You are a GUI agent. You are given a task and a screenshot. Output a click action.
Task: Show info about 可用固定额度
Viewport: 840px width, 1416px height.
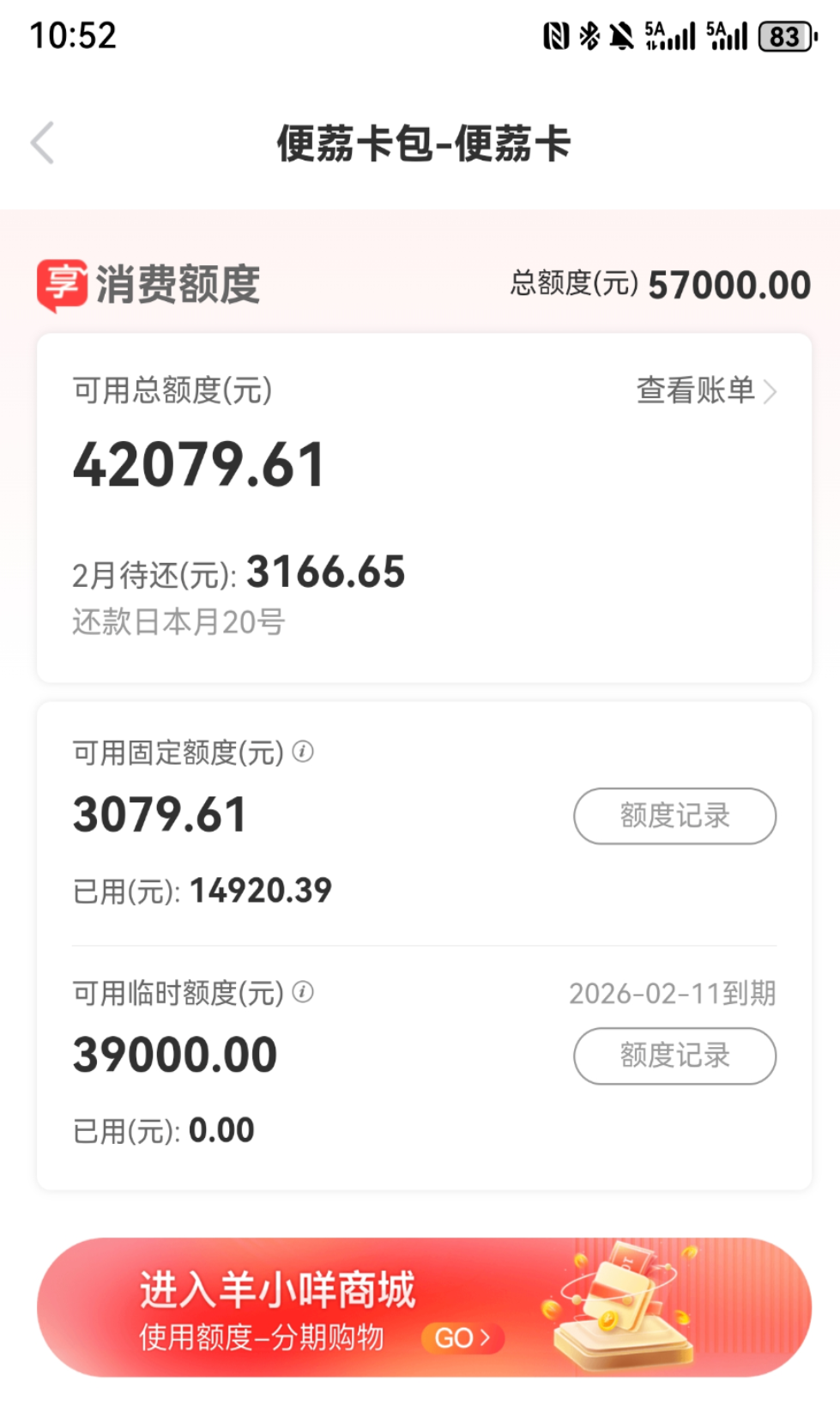[303, 752]
